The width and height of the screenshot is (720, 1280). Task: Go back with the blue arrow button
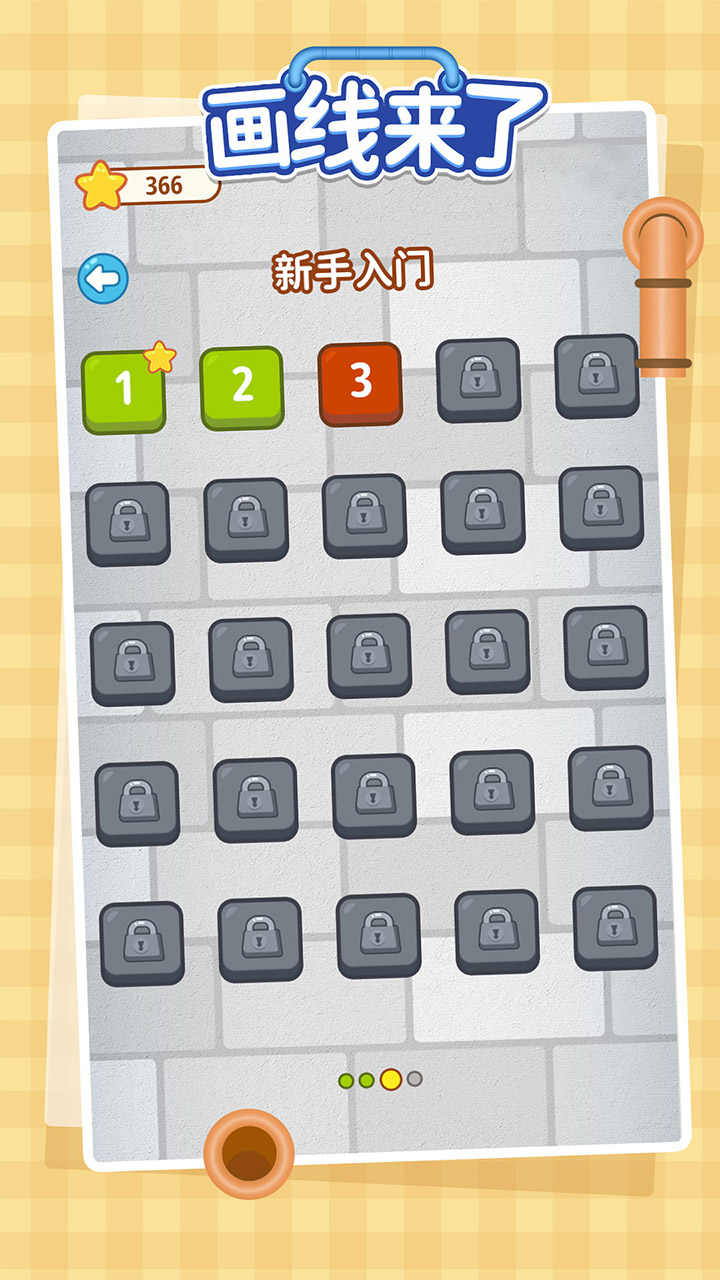(x=103, y=279)
